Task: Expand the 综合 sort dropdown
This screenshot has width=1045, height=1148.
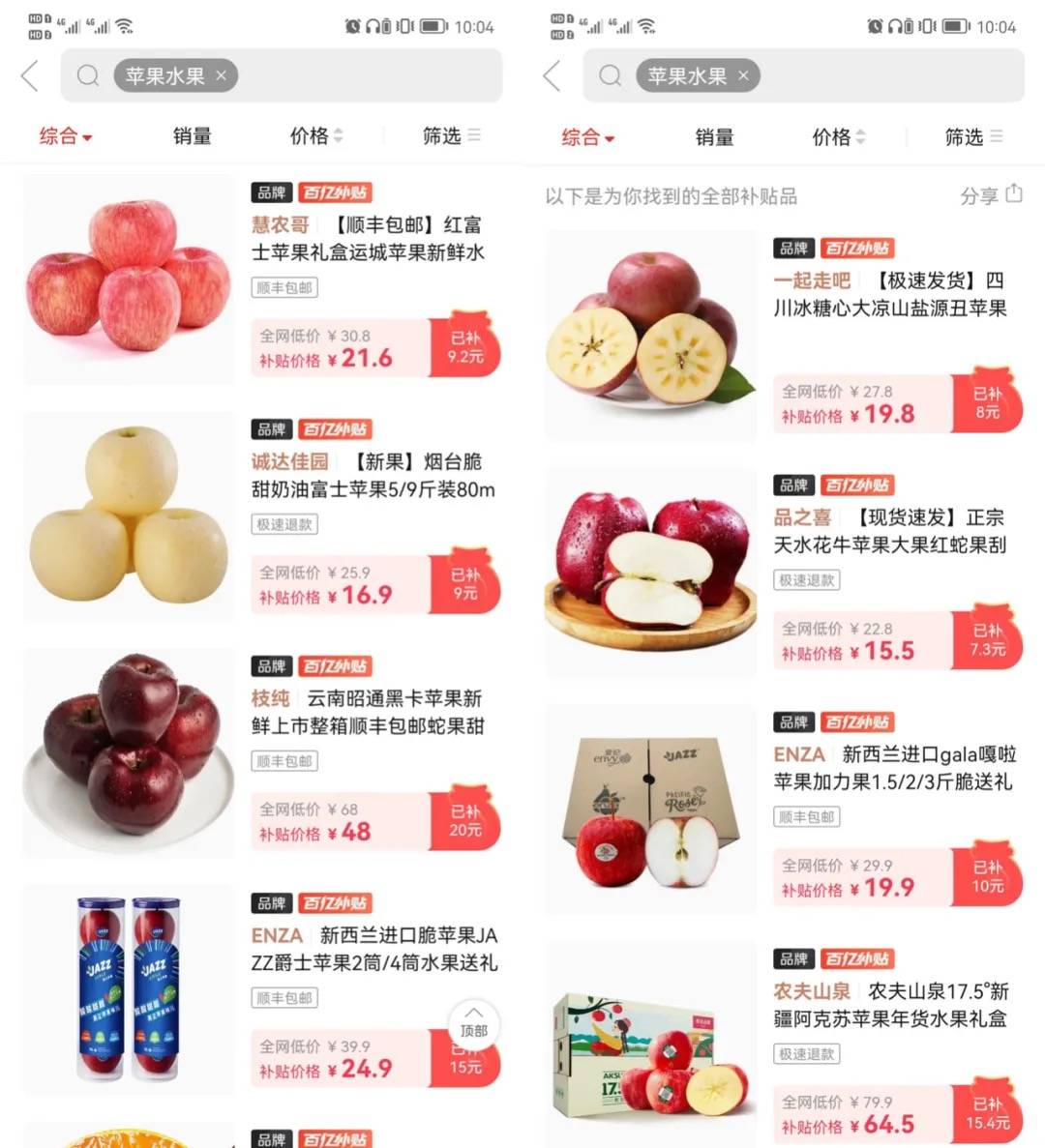Action: point(65,136)
